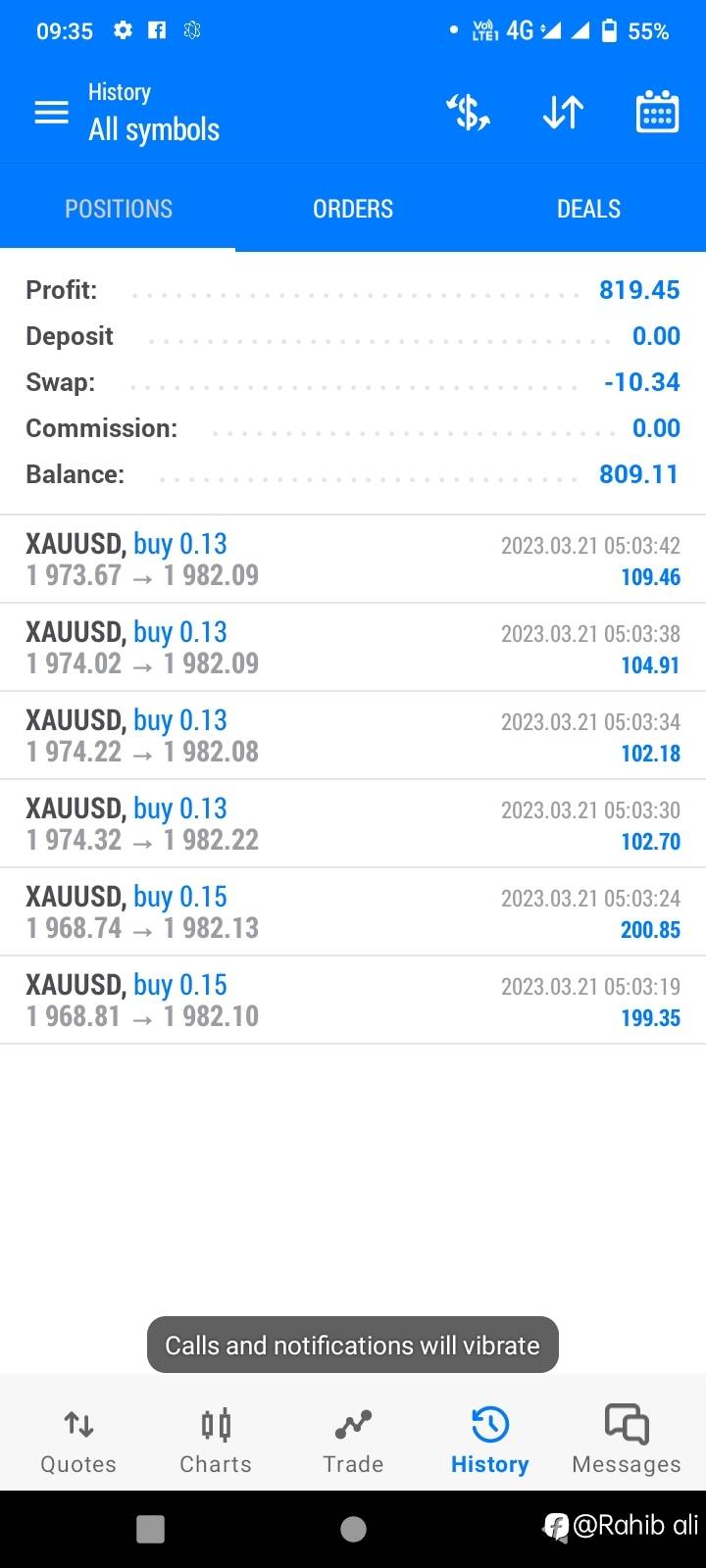
Task: Open the calendar date range picker
Action: (x=657, y=112)
